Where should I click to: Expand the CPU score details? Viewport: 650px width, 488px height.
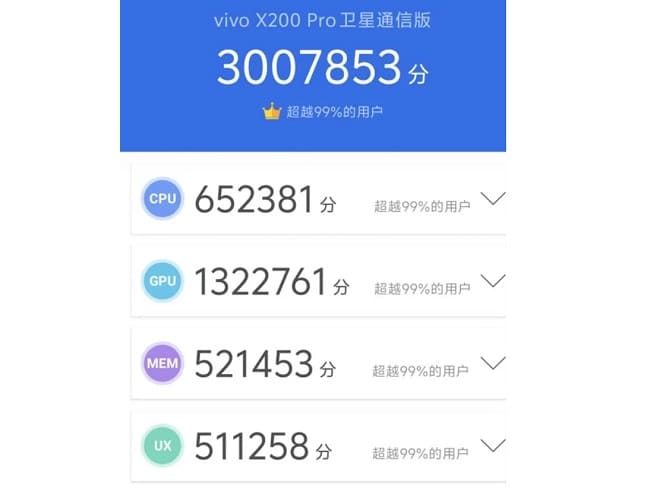coord(493,198)
